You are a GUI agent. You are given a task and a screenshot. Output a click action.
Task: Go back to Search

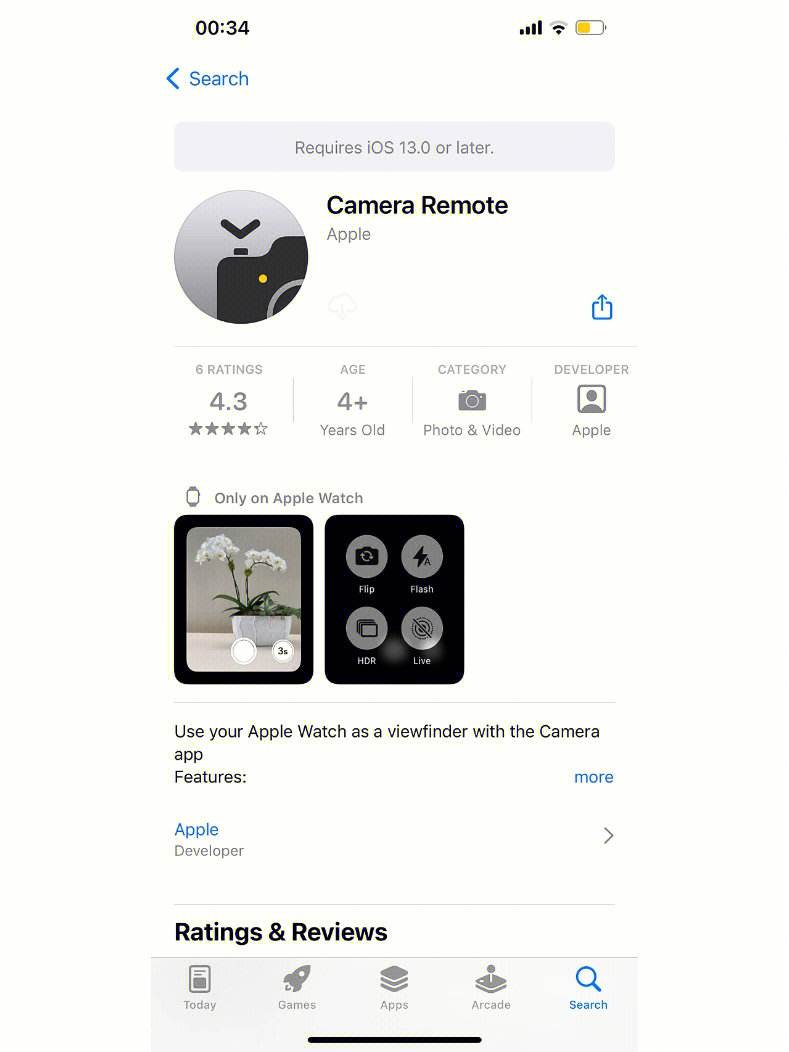click(x=207, y=79)
